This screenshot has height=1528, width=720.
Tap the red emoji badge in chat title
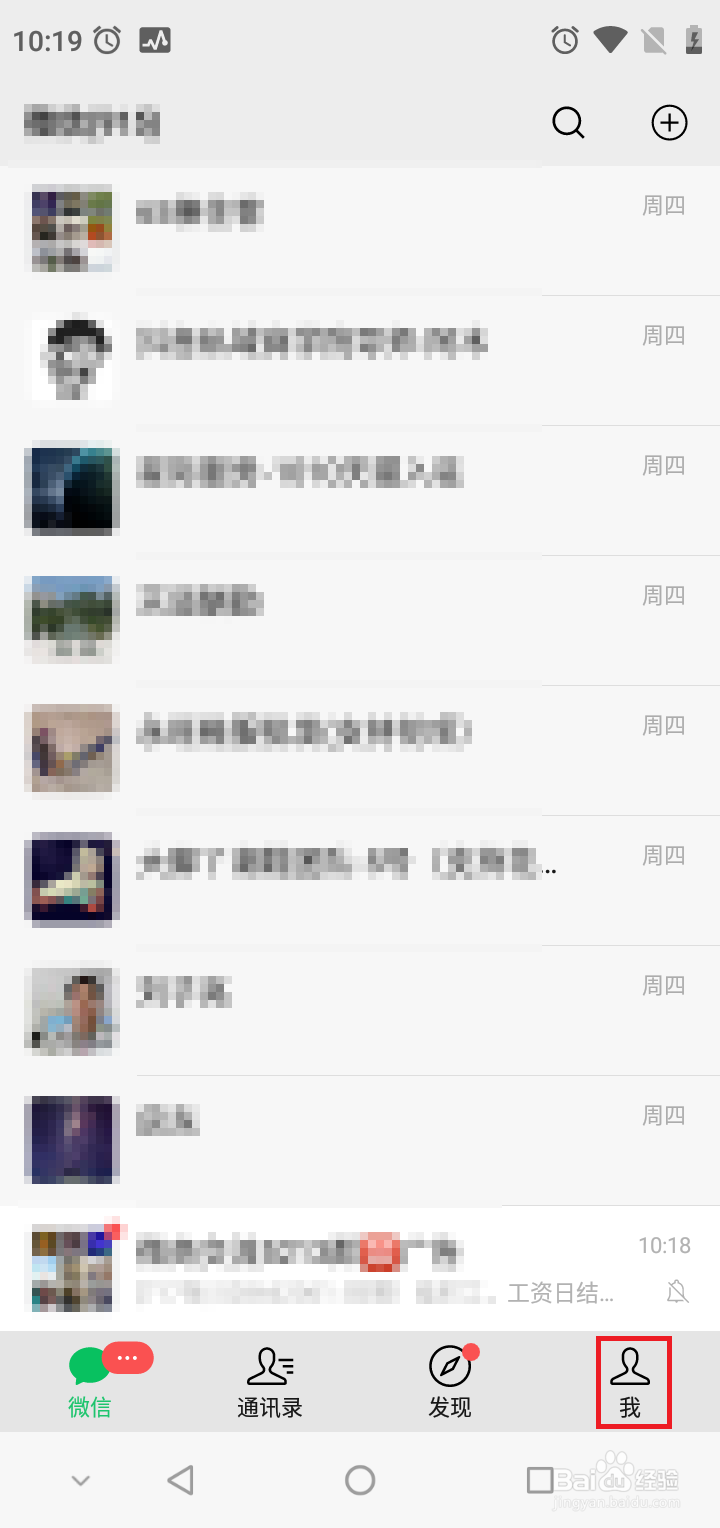click(x=378, y=1250)
